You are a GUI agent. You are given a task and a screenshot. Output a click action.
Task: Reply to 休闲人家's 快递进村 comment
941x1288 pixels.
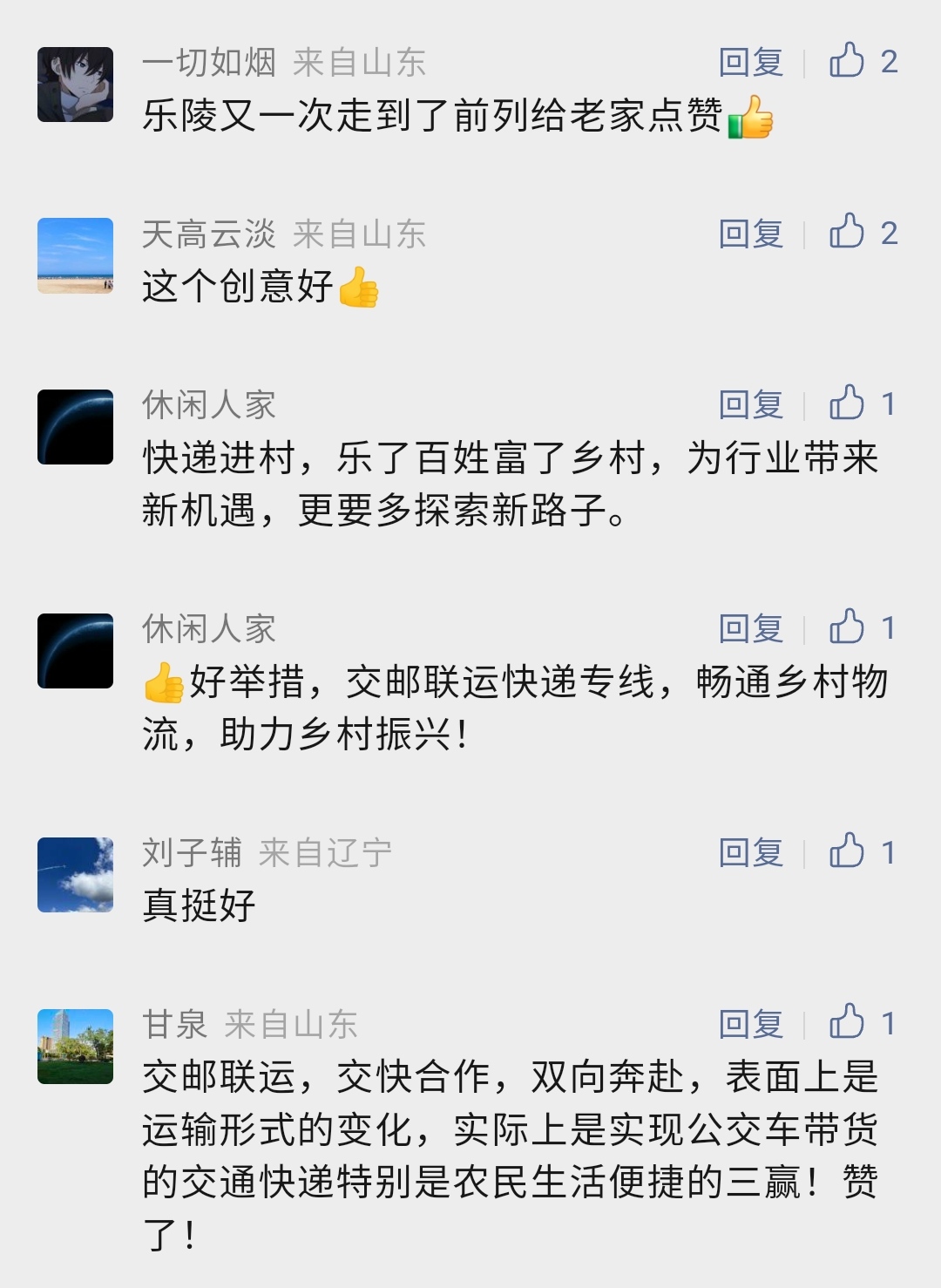(751, 405)
